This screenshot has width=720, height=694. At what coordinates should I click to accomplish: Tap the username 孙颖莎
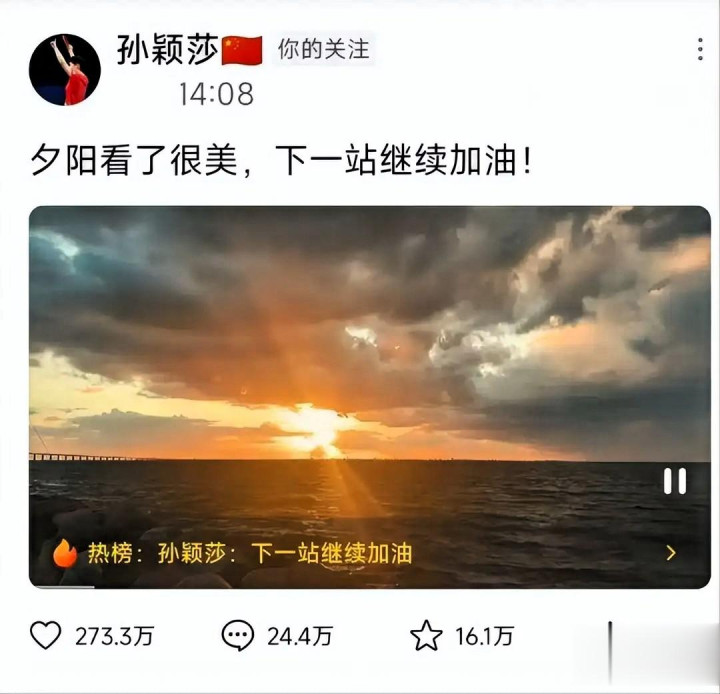click(x=168, y=49)
